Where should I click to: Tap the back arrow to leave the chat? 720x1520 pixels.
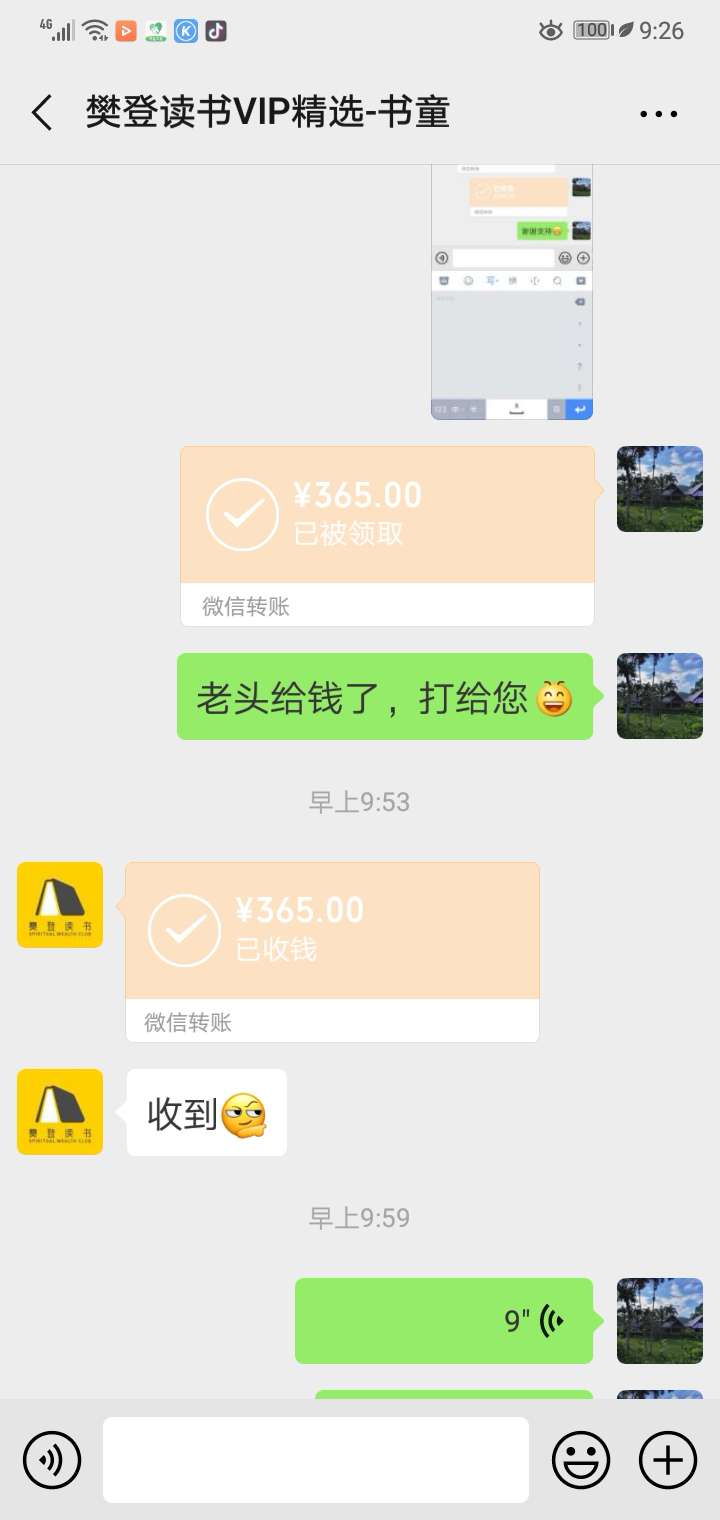pyautogui.click(x=40, y=112)
